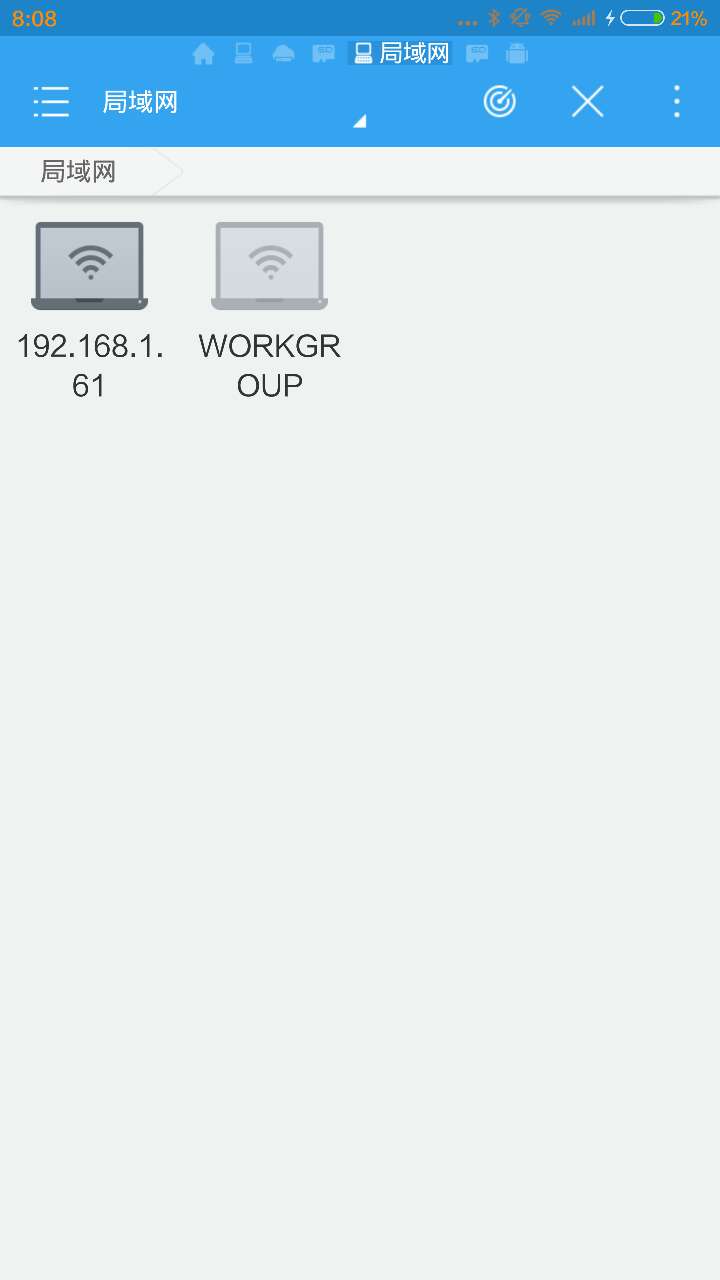Close the current 局域网 window
The height and width of the screenshot is (1280, 720).
[587, 101]
